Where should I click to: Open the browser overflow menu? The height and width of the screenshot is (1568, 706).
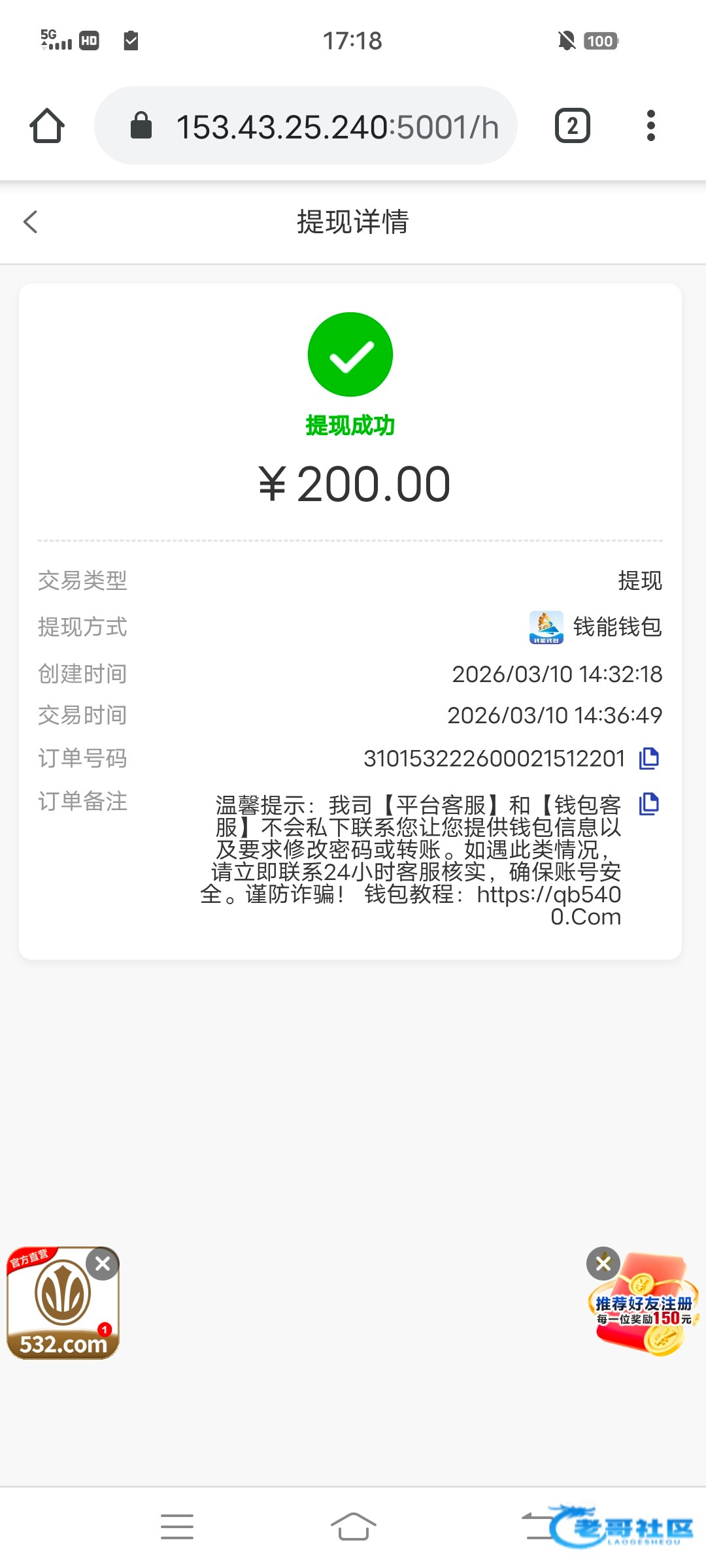pyautogui.click(x=650, y=125)
